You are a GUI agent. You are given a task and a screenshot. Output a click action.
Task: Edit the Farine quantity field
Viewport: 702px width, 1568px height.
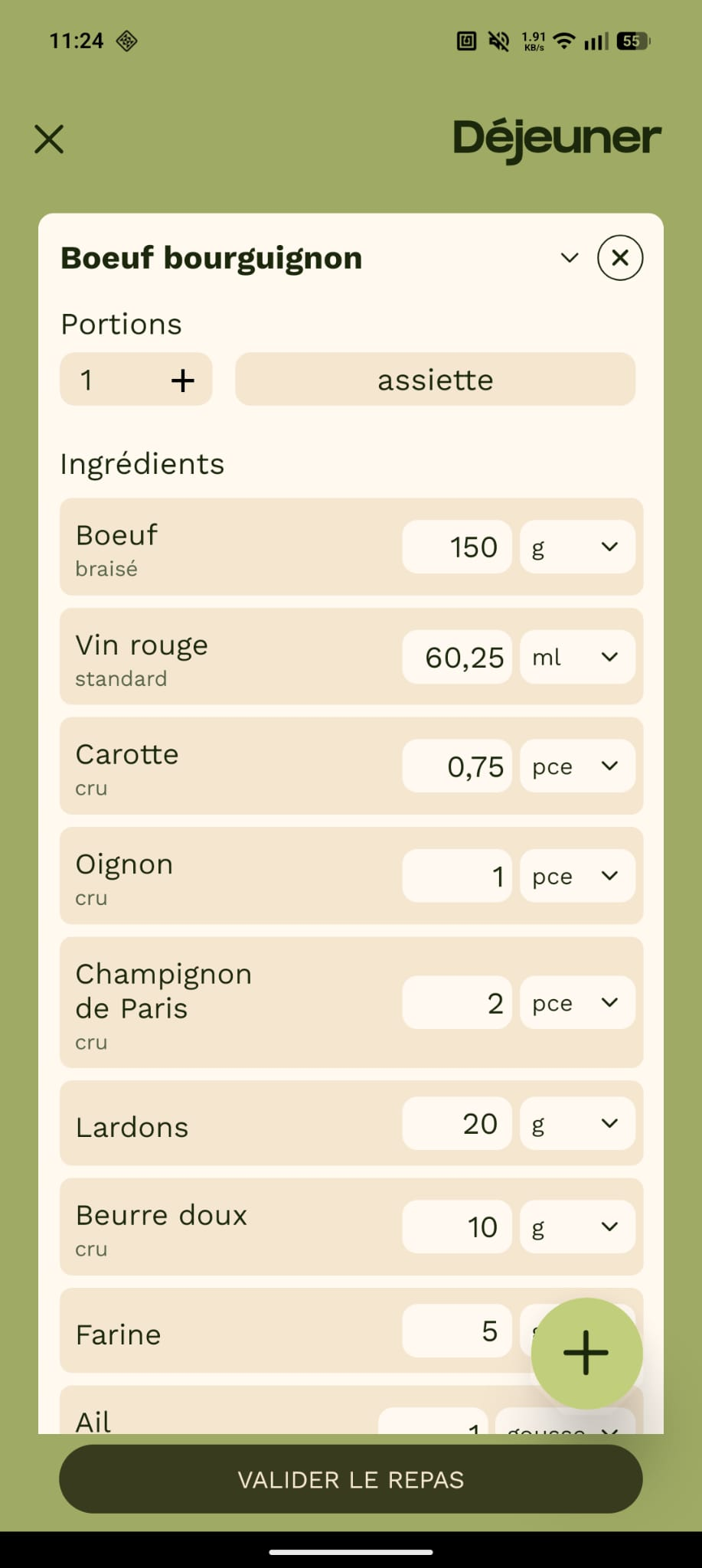pyautogui.click(x=457, y=1331)
